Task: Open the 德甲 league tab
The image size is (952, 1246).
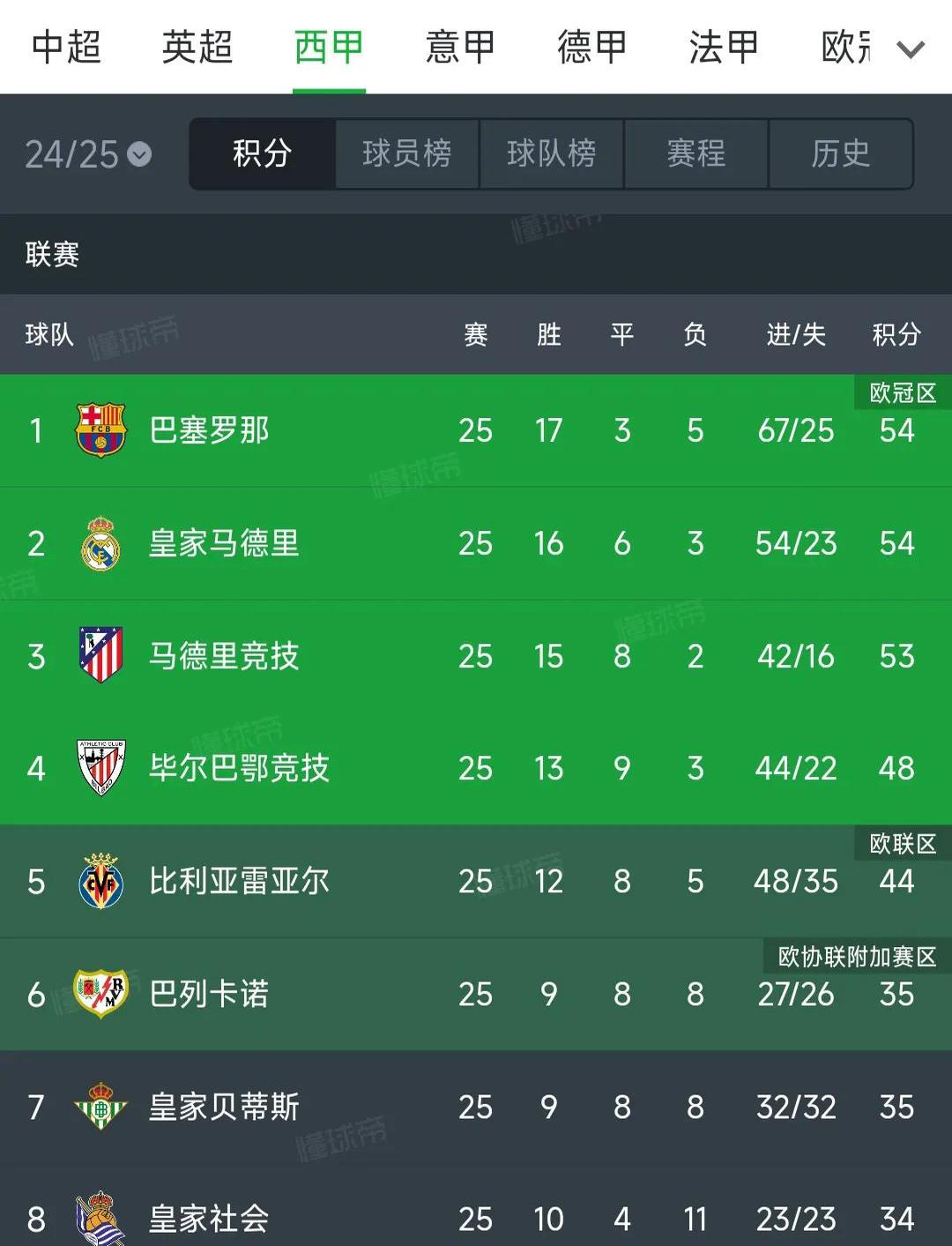Action: click(591, 47)
